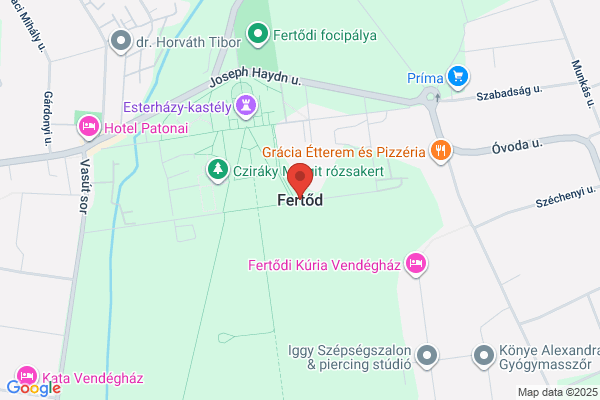Open Grácia Étterem és Pizzéria restaurant pin
600x400 pixels.
[441, 151]
